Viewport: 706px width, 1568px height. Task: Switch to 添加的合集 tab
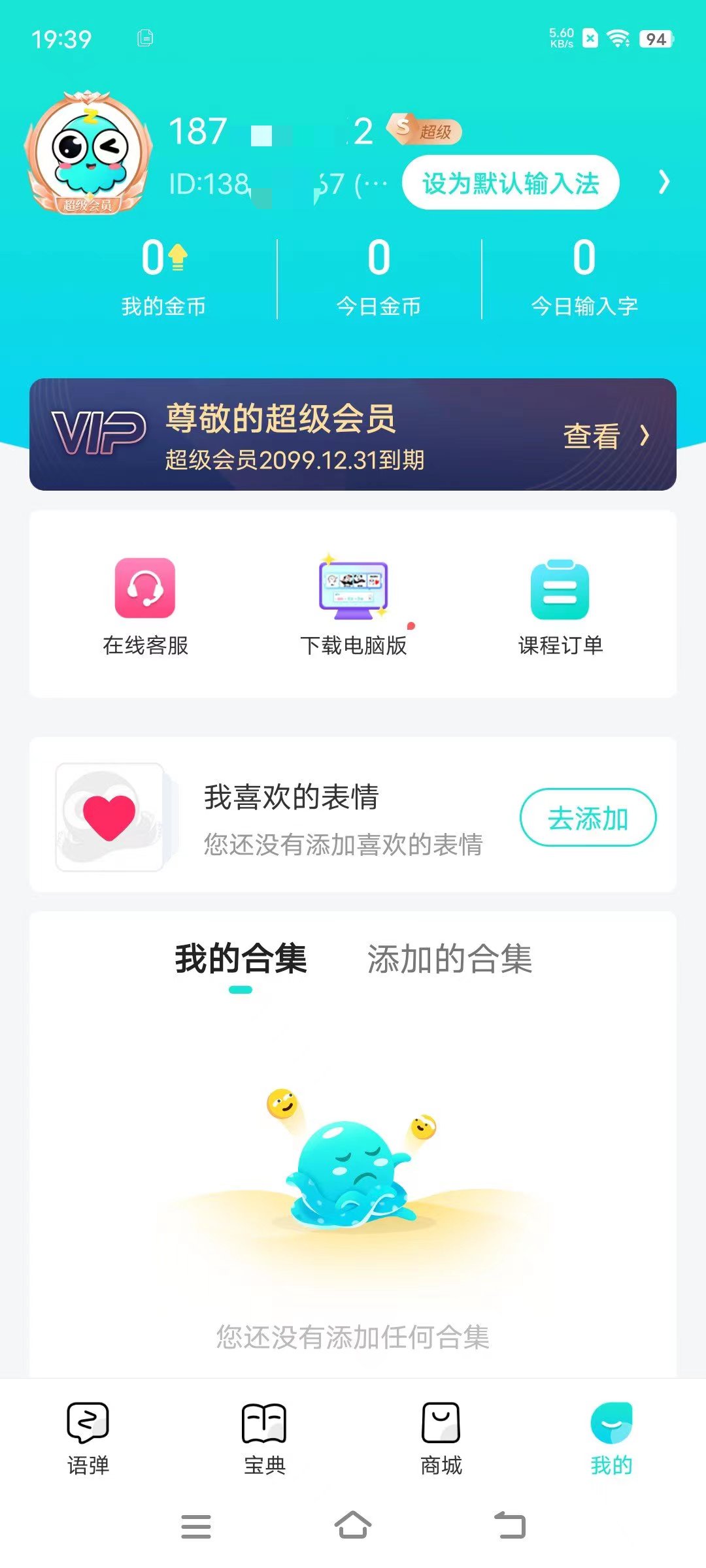click(450, 958)
